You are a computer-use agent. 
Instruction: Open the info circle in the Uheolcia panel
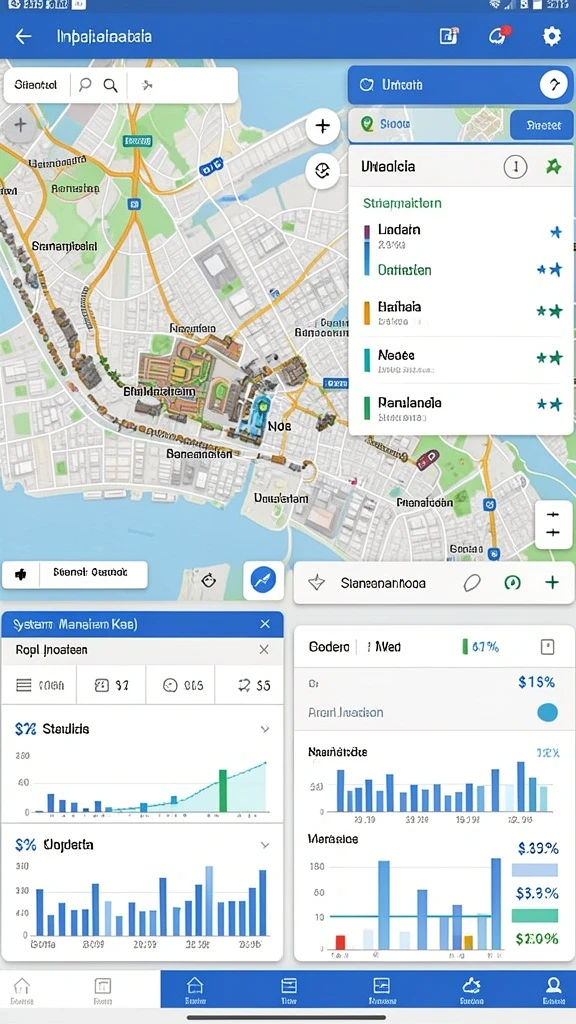(515, 167)
